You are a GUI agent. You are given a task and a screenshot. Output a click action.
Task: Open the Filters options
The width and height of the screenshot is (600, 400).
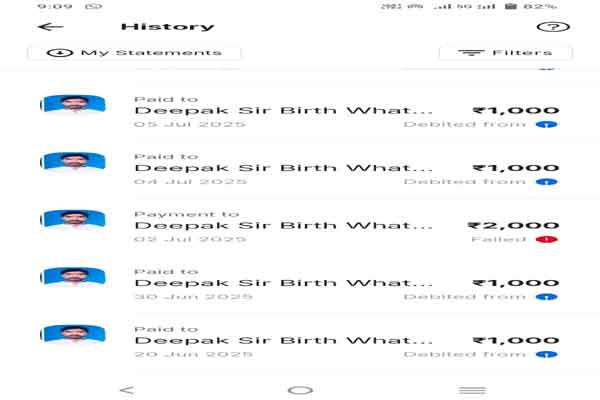pos(506,52)
